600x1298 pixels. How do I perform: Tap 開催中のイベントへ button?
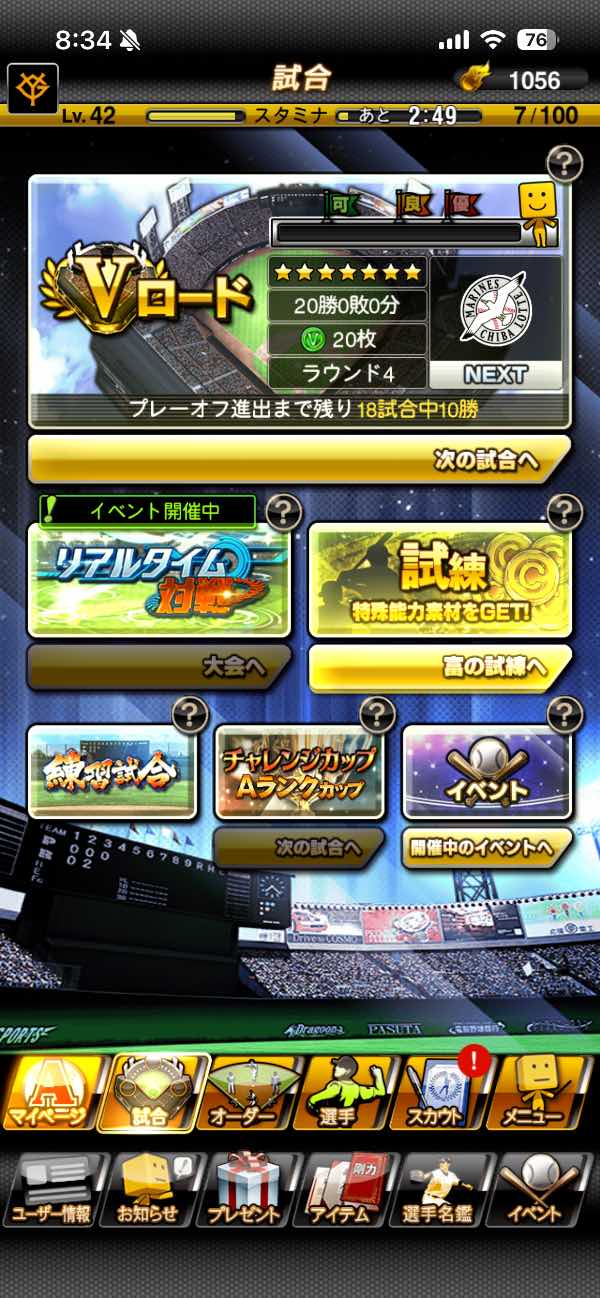pos(487,848)
